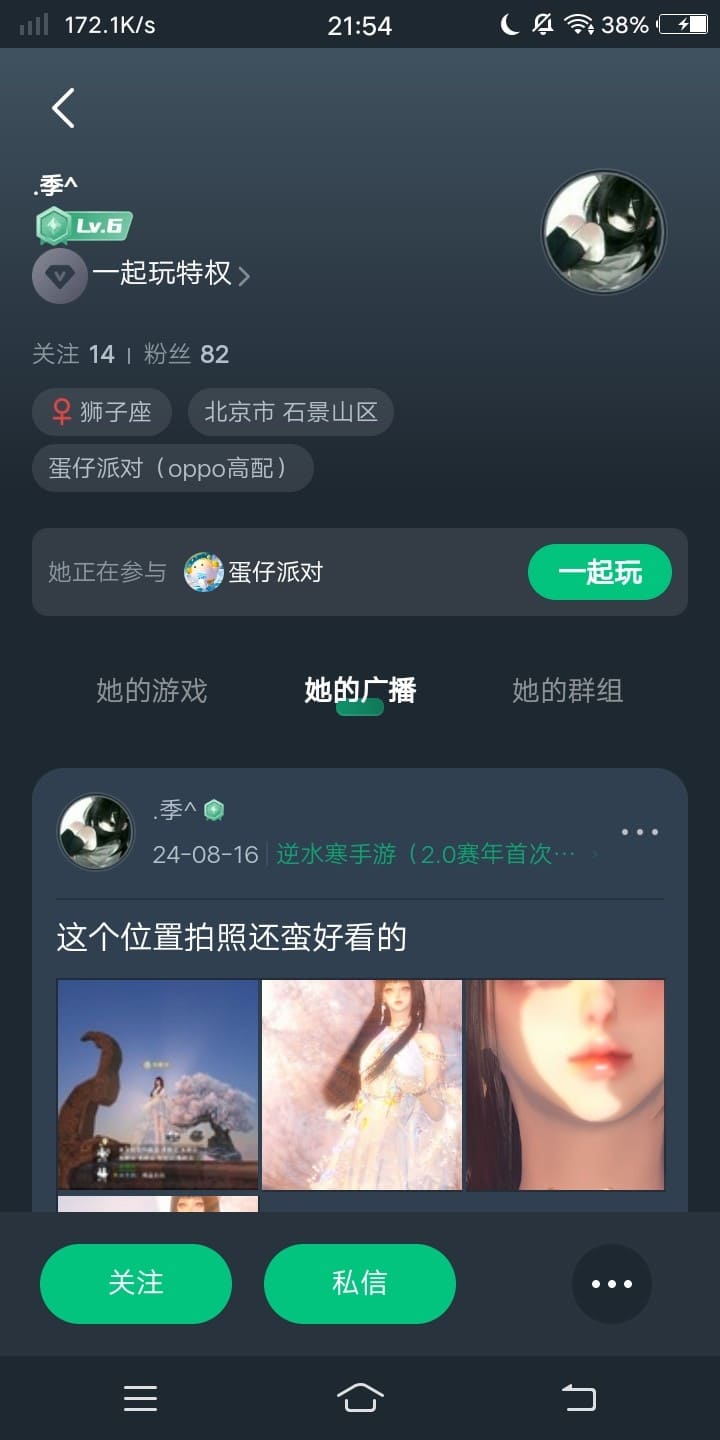The height and width of the screenshot is (1440, 720).
Task: Send a private message via 私信
Action: pyautogui.click(x=359, y=1283)
